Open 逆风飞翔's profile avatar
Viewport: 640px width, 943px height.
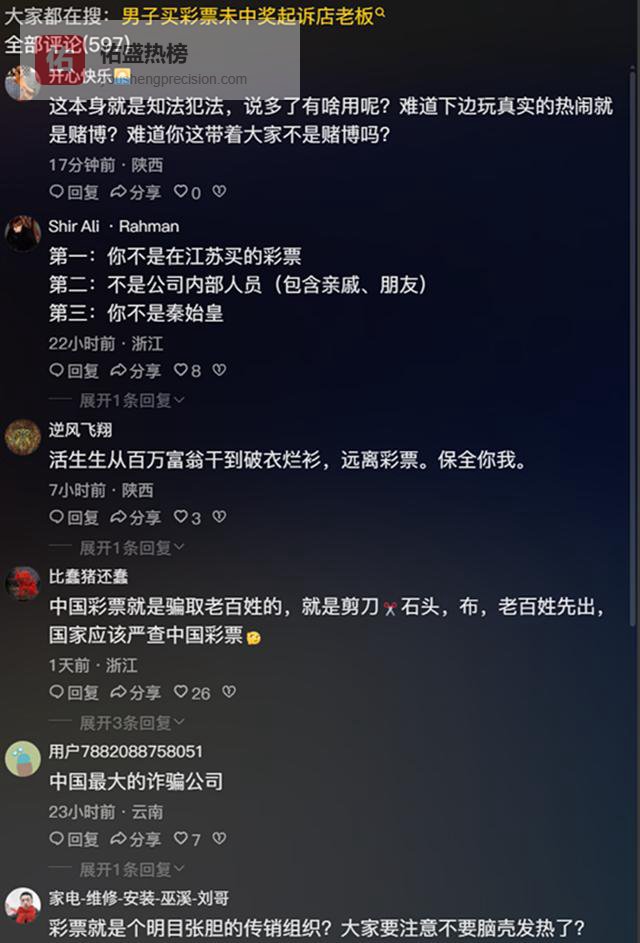click(23, 437)
